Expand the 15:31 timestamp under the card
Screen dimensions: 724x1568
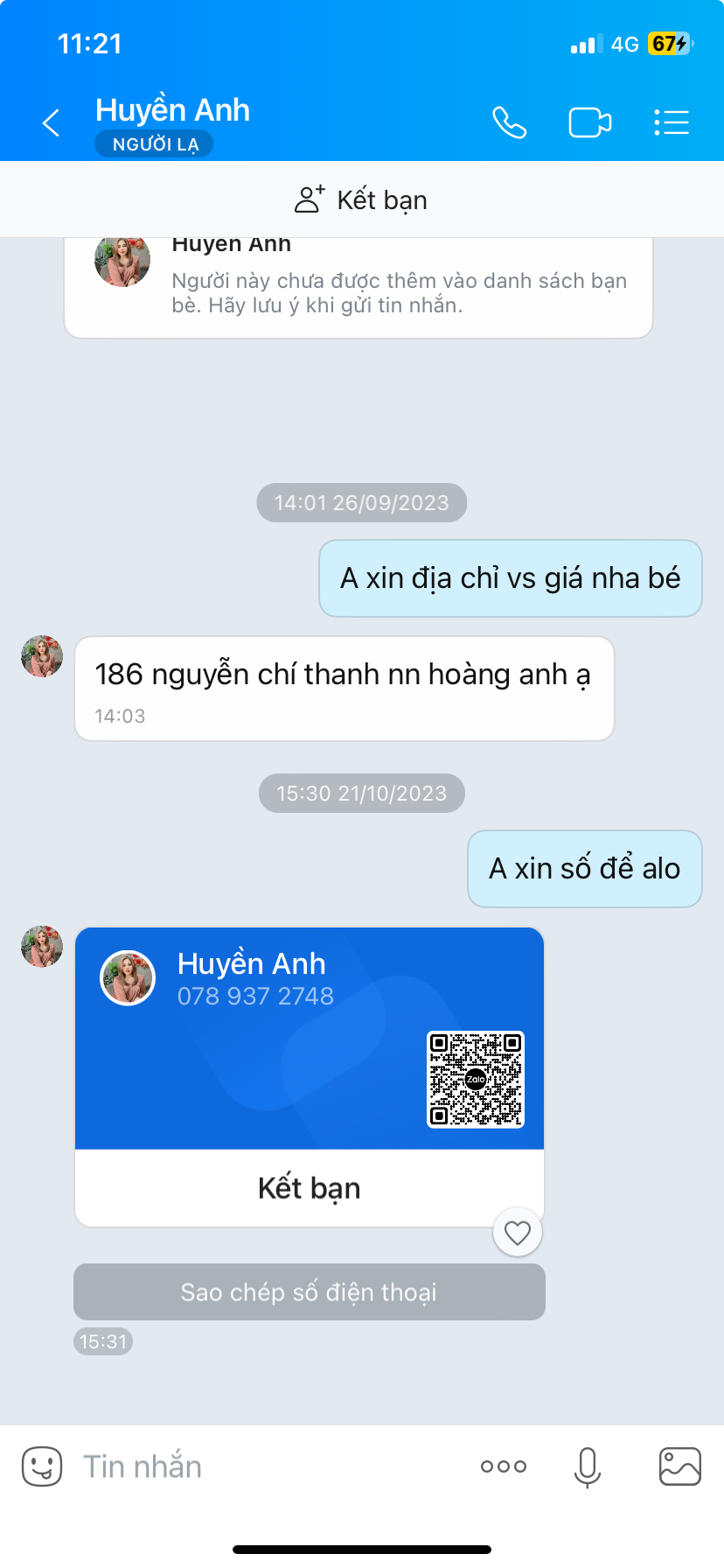(x=102, y=1341)
